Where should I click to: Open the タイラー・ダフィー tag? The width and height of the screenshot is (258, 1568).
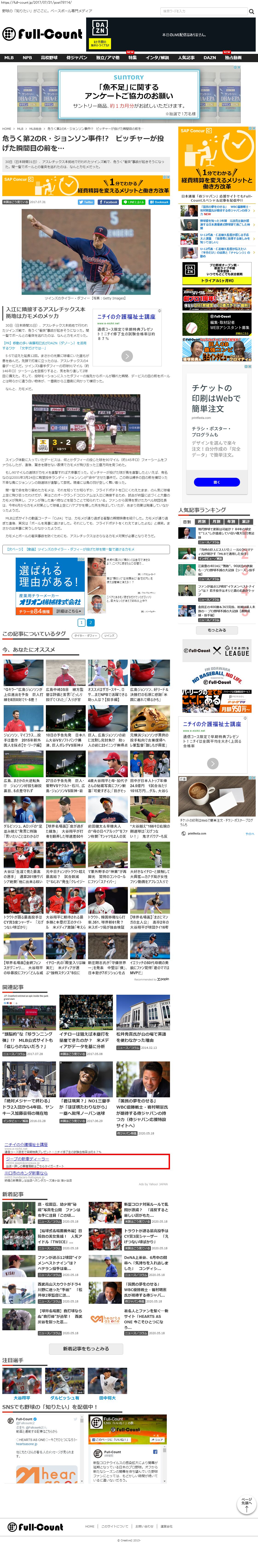coord(85,635)
